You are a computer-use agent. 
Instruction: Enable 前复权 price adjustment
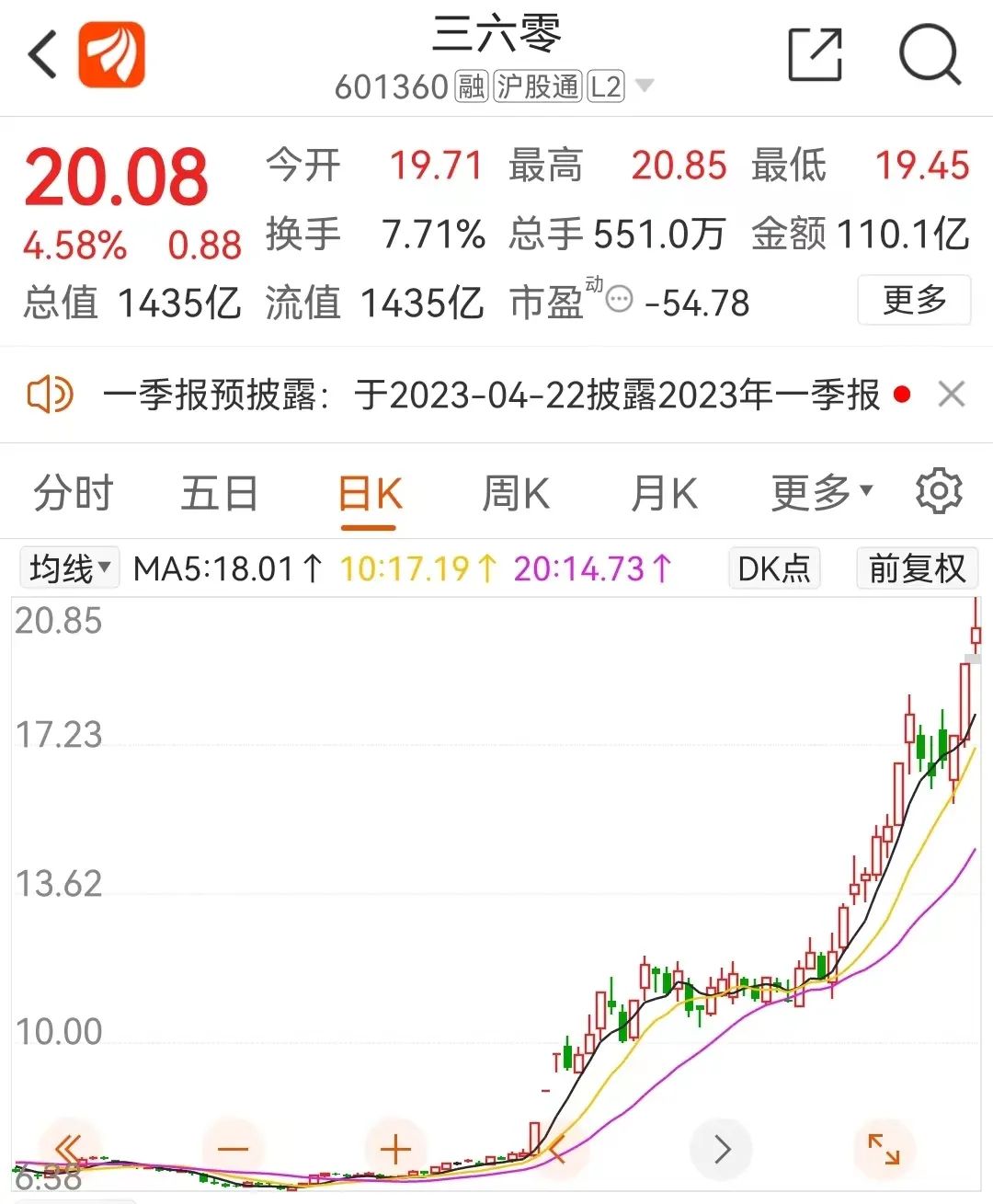[x=916, y=568]
